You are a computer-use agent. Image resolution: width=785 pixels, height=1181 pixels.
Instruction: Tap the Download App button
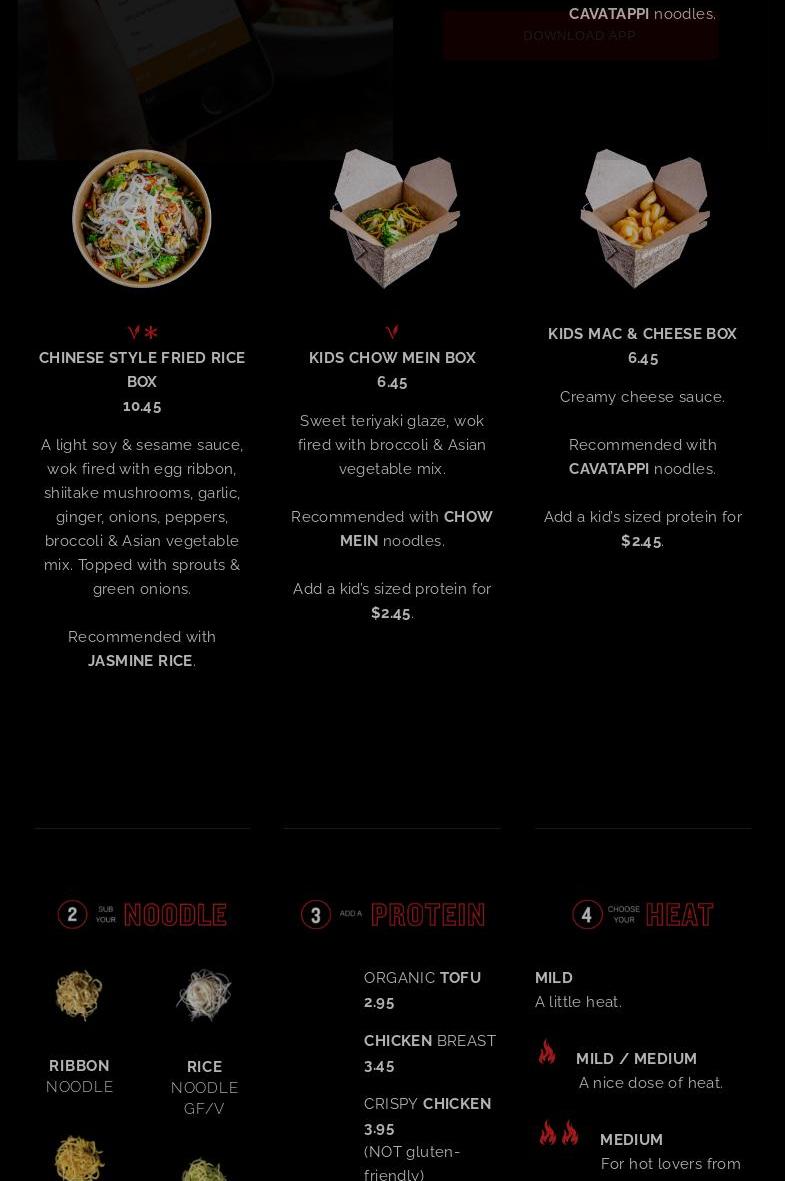click(x=579, y=36)
